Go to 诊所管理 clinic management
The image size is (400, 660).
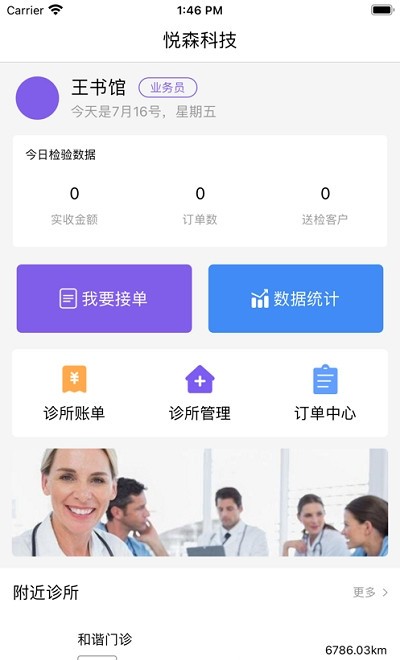200,393
